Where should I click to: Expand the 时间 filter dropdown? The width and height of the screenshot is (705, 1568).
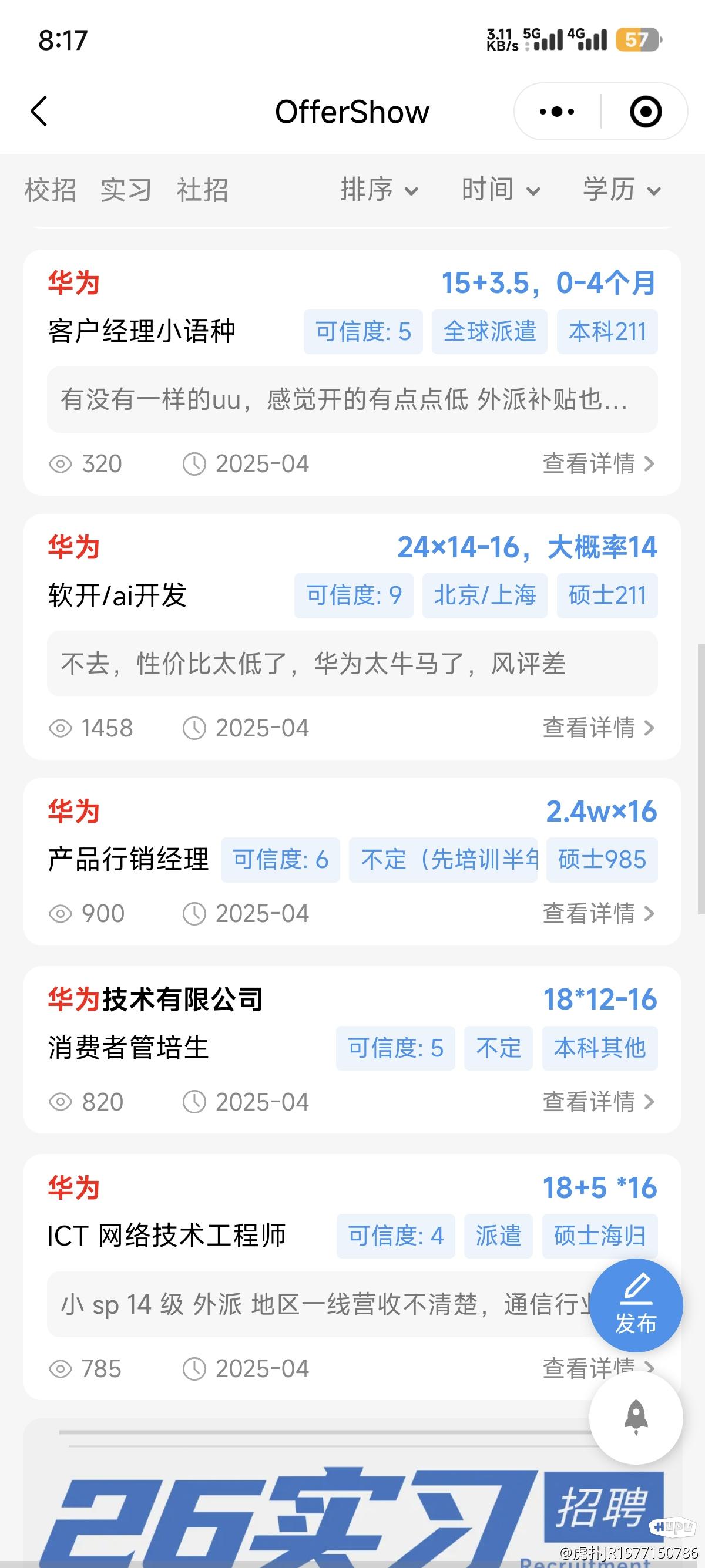pyautogui.click(x=500, y=190)
